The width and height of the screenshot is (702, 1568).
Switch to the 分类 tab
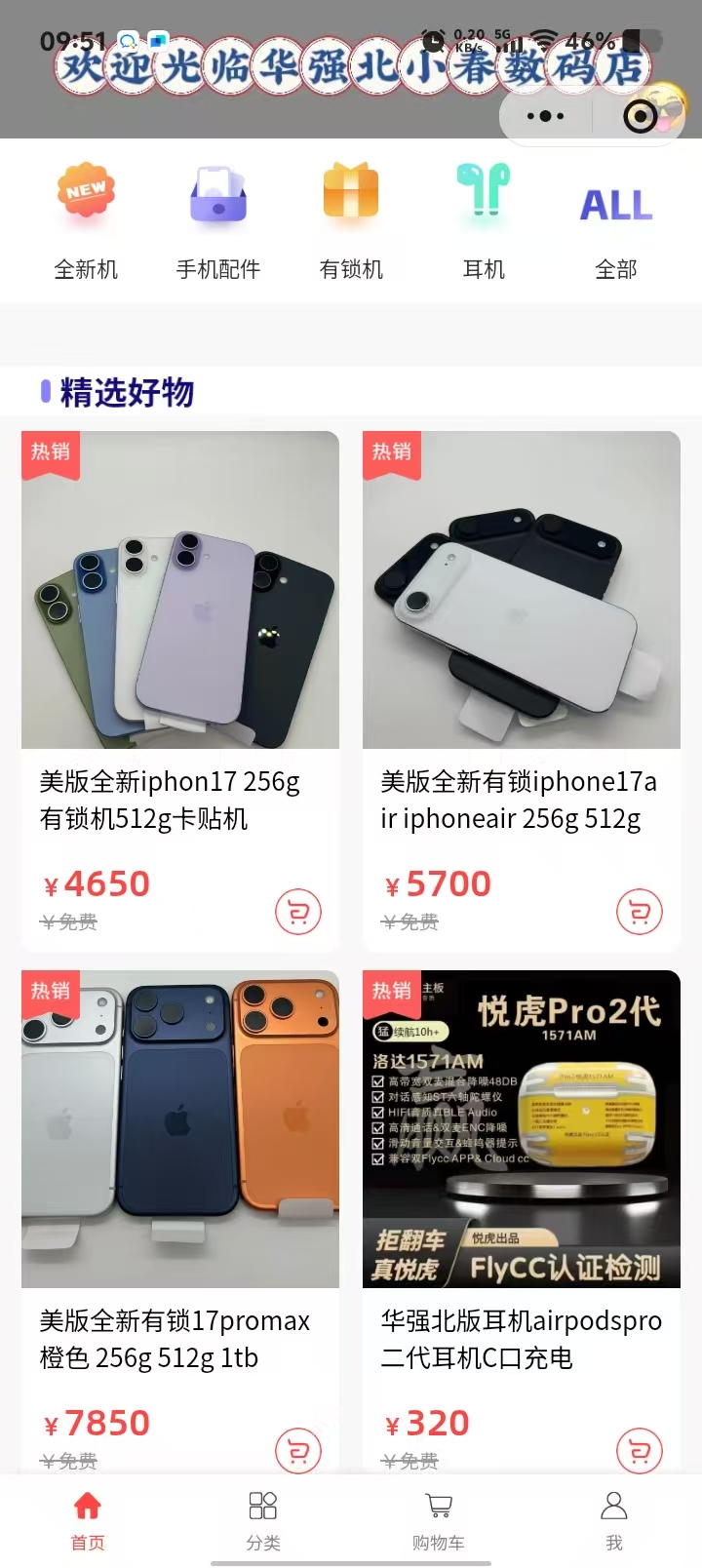click(263, 1519)
